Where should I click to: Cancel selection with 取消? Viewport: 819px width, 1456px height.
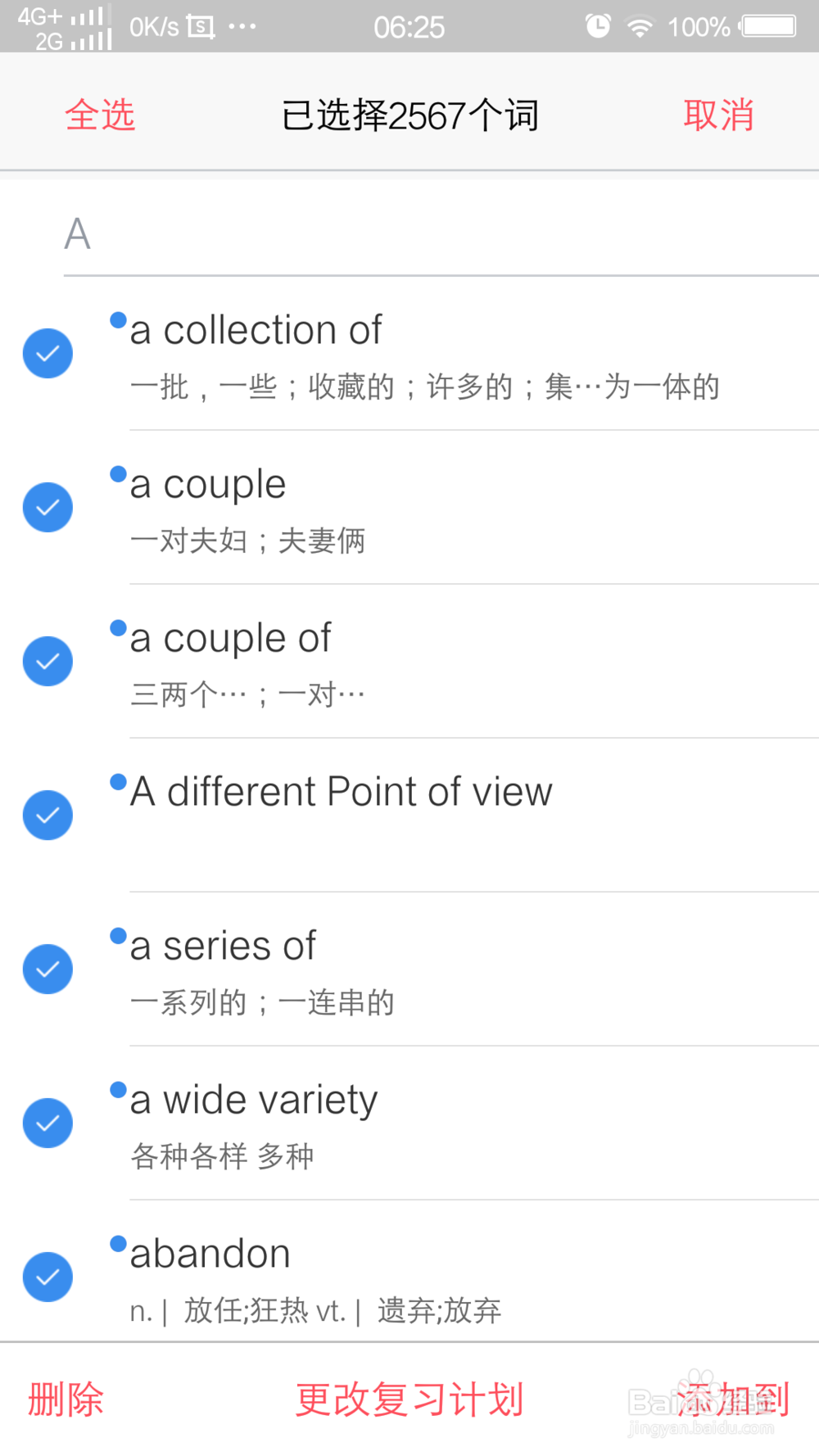[x=718, y=115]
